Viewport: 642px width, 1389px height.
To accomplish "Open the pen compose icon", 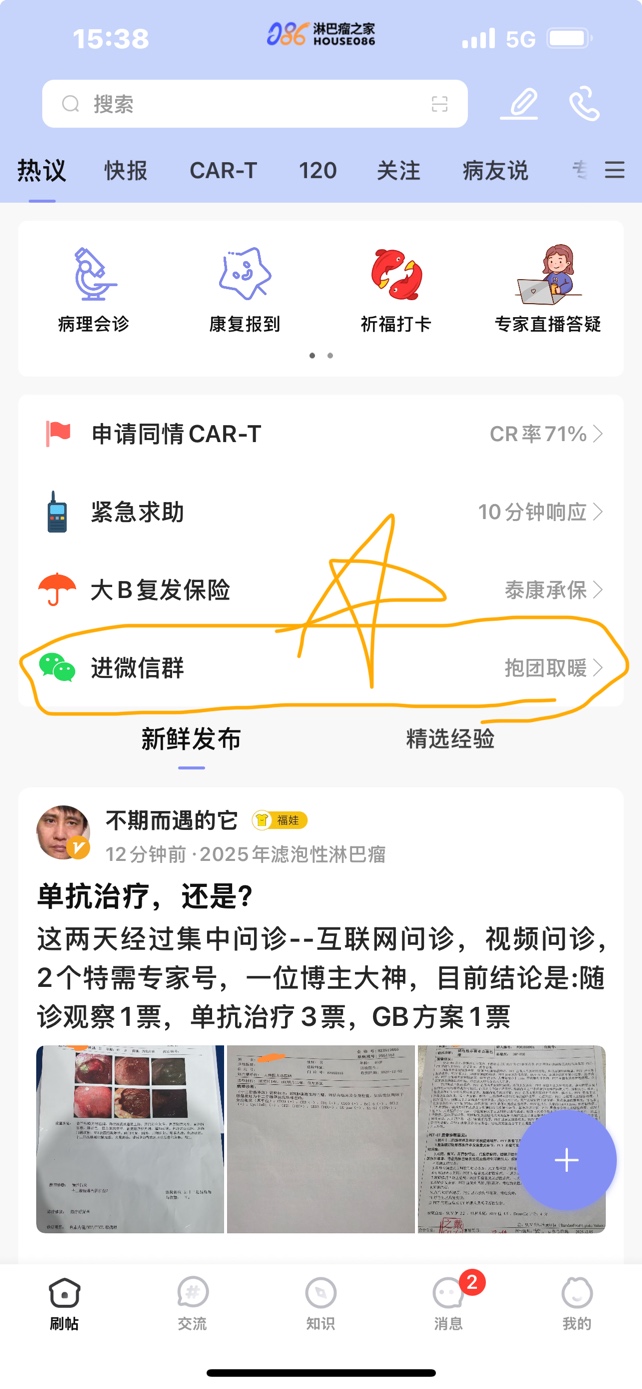I will coord(521,104).
